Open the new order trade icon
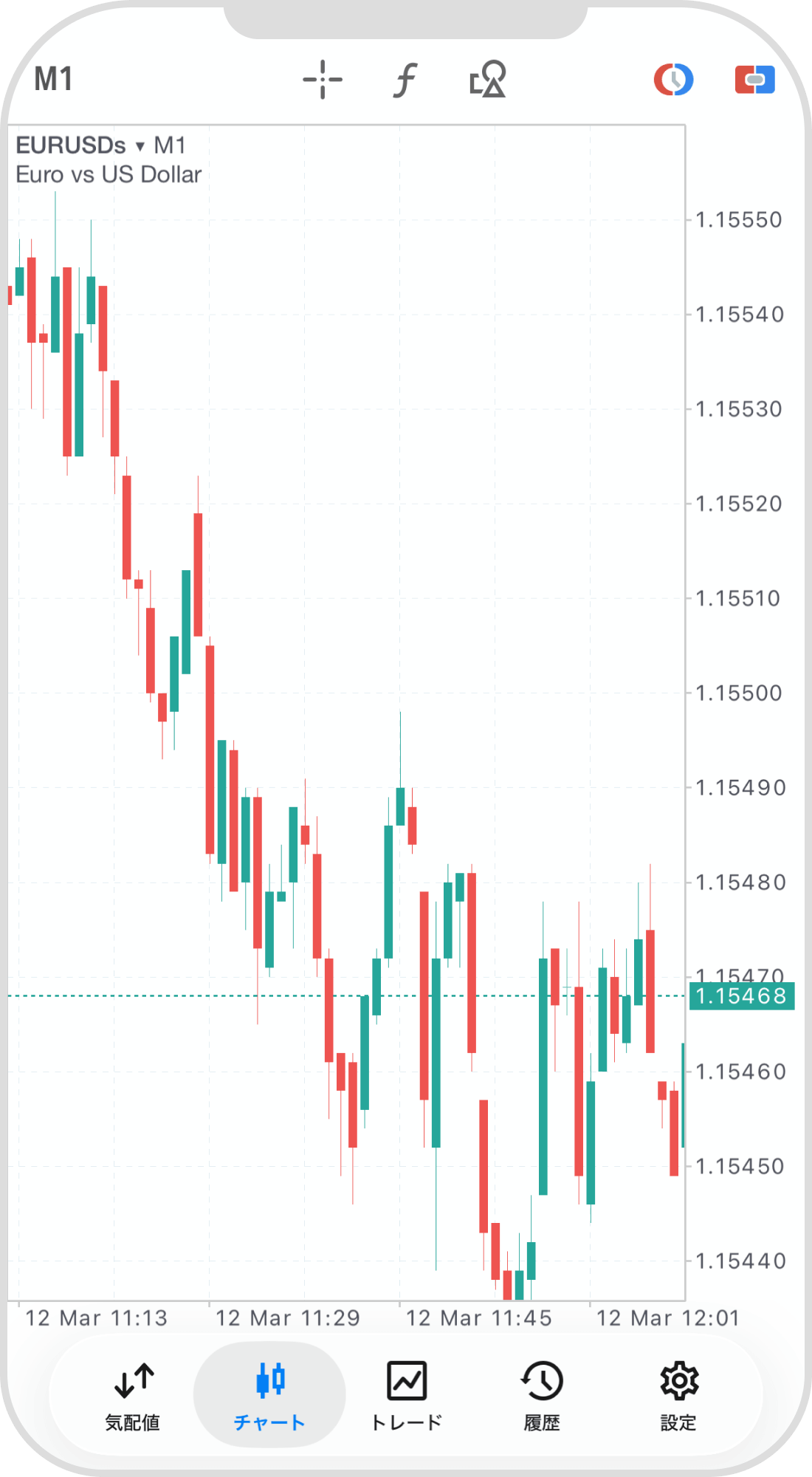The image size is (812, 1477). [x=754, y=80]
